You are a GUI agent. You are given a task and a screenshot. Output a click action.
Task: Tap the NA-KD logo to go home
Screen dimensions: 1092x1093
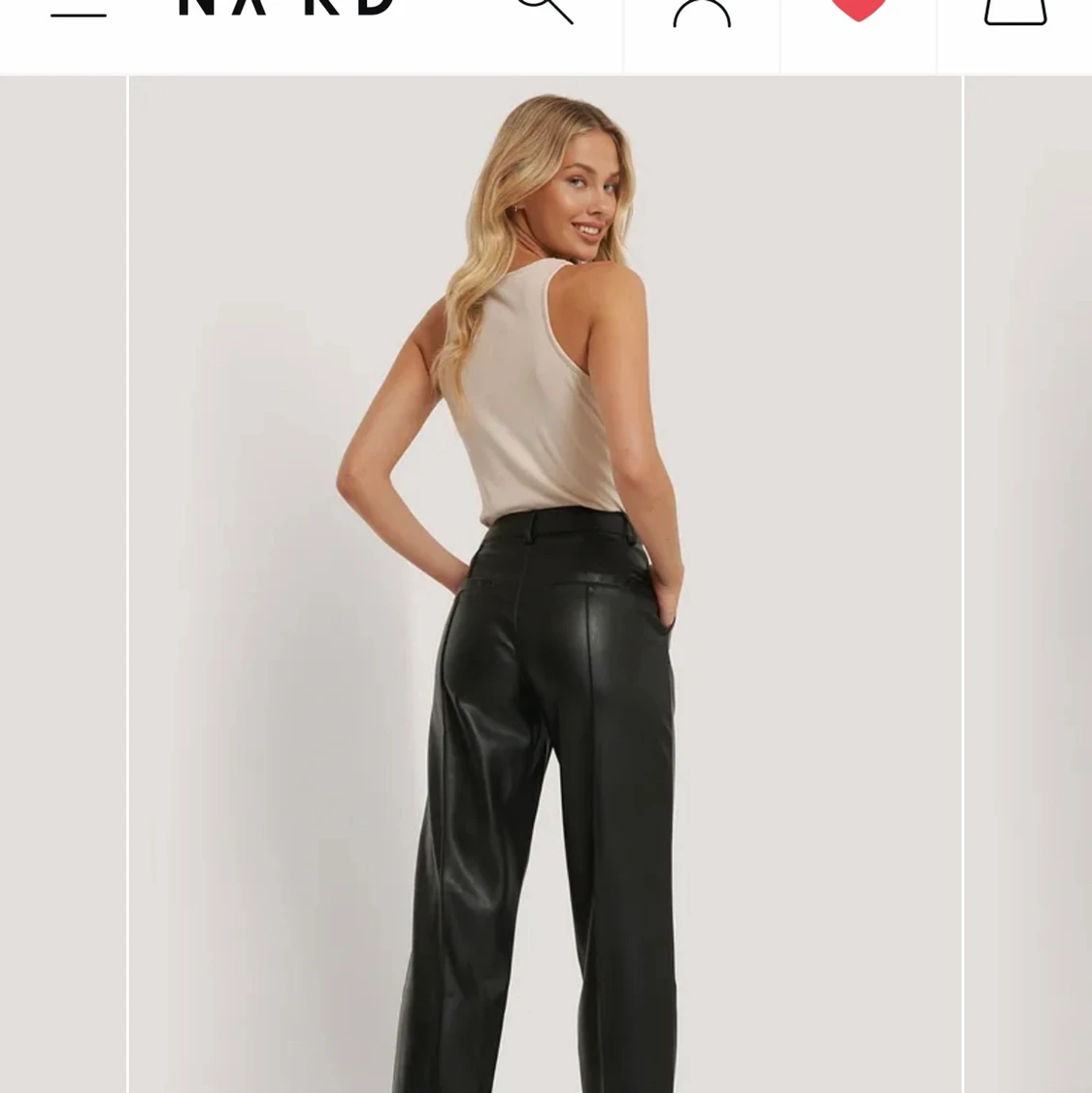pos(286,8)
